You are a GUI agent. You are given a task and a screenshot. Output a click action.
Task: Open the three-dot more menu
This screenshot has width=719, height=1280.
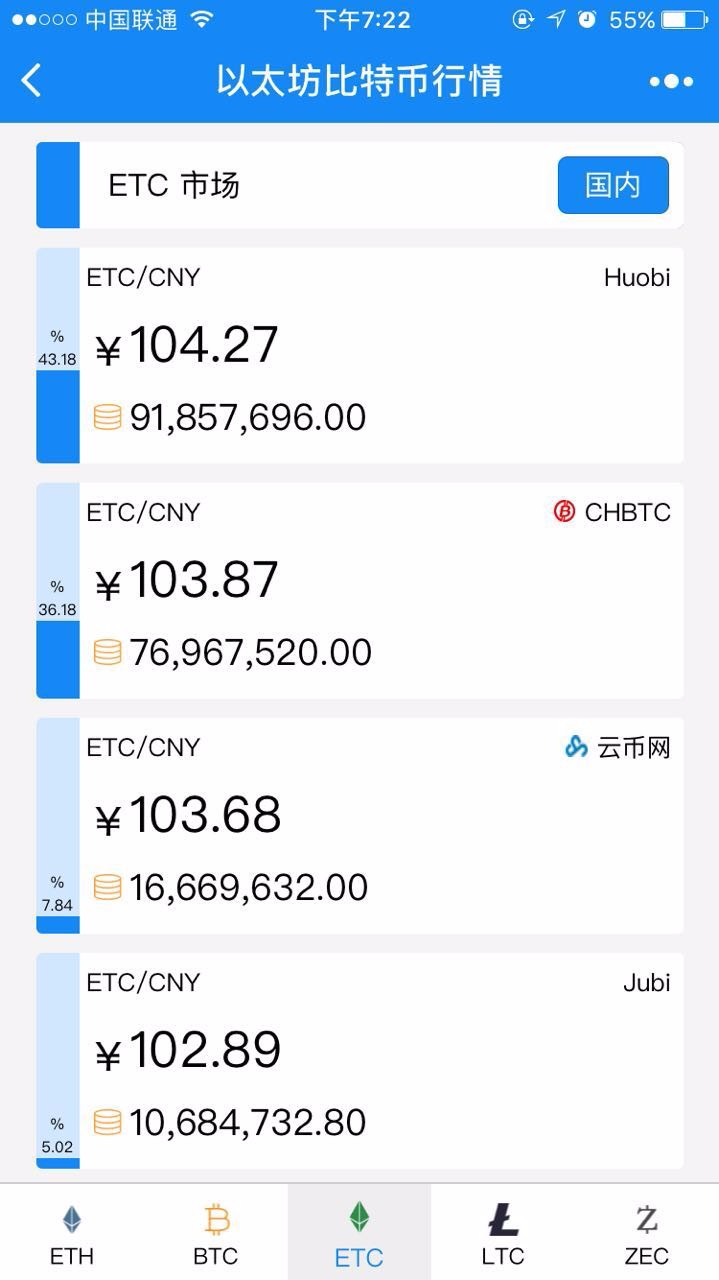pyautogui.click(x=671, y=81)
